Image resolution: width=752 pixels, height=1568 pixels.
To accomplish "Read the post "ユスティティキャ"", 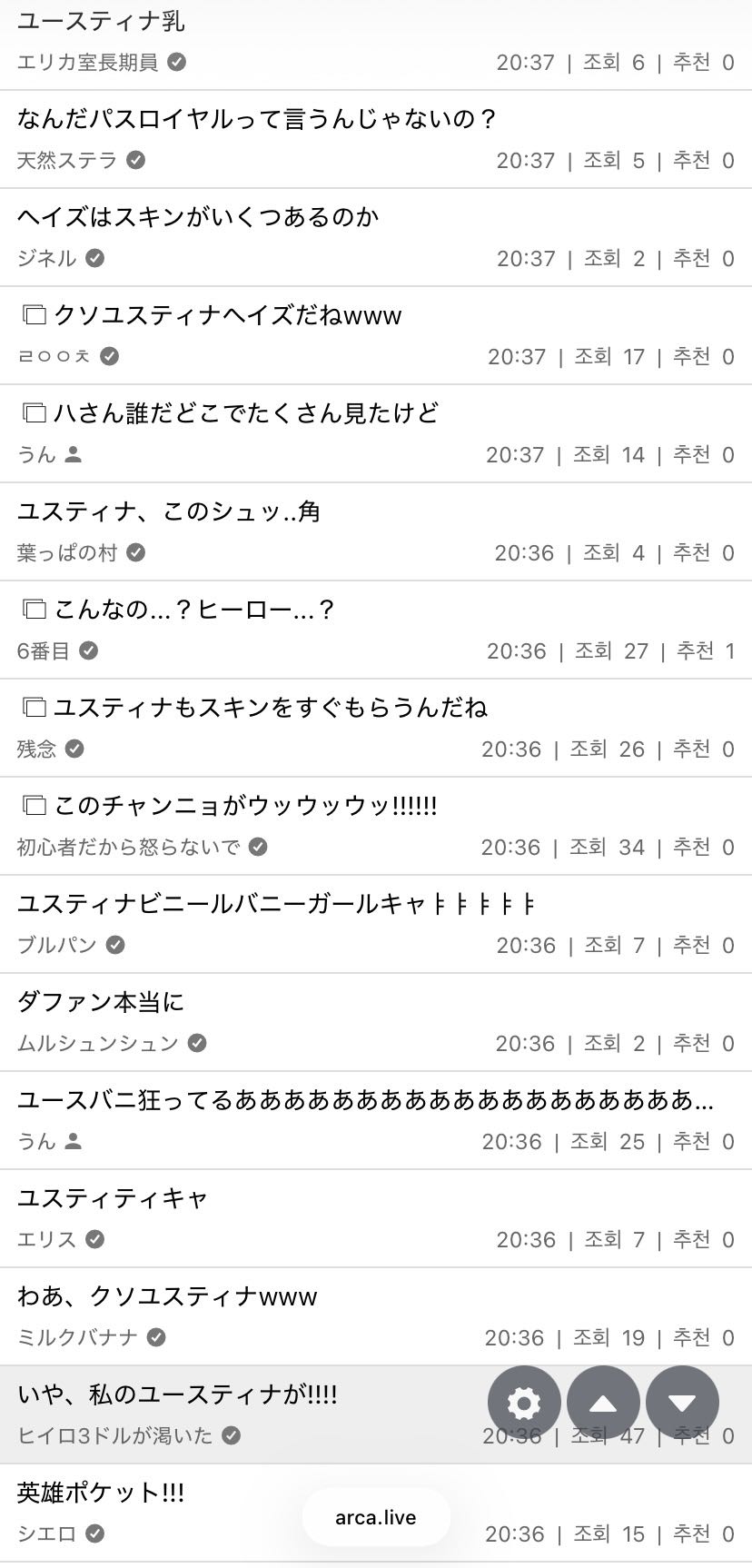I will tap(113, 1198).
